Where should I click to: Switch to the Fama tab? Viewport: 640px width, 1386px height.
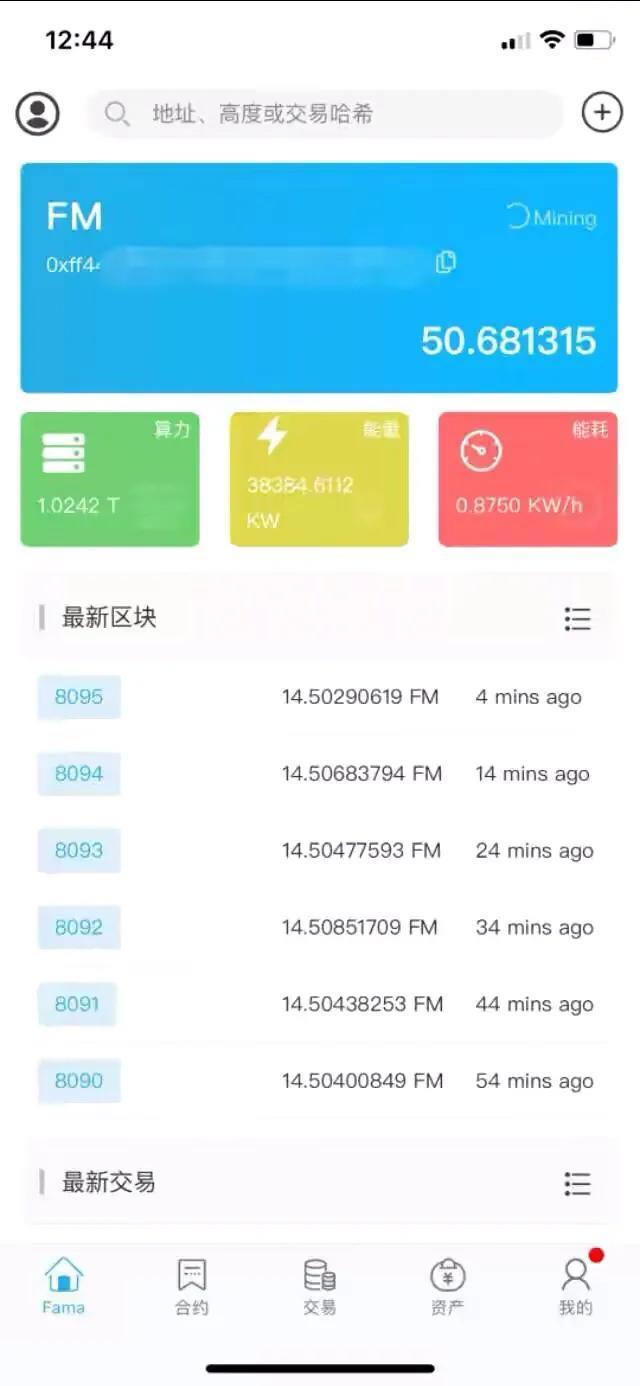tap(64, 1287)
